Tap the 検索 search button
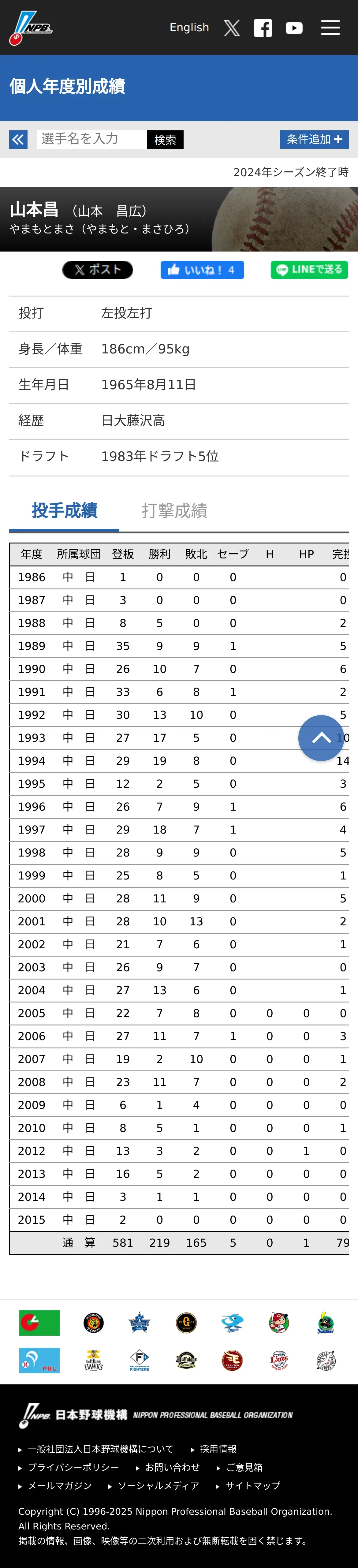 [x=165, y=140]
